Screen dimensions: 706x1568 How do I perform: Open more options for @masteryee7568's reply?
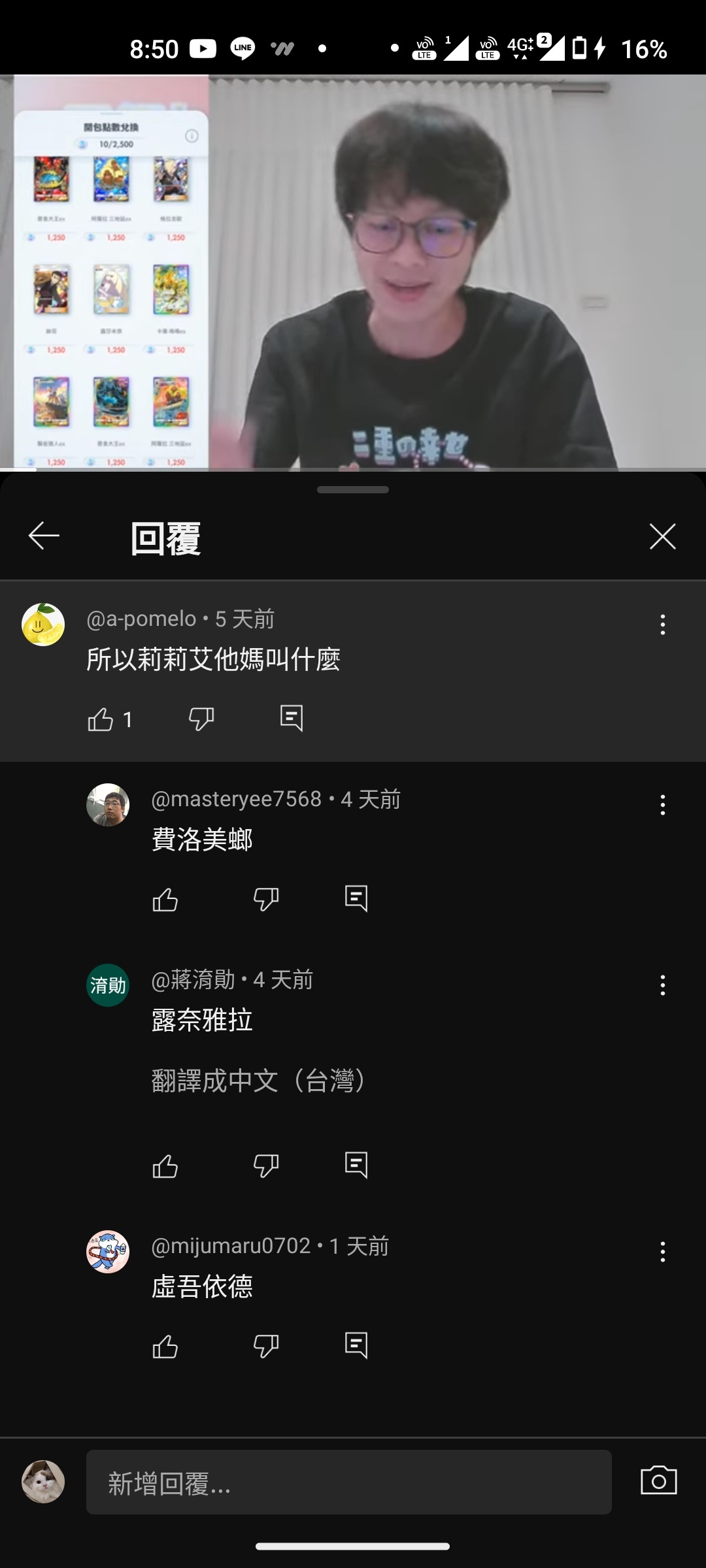(662, 805)
